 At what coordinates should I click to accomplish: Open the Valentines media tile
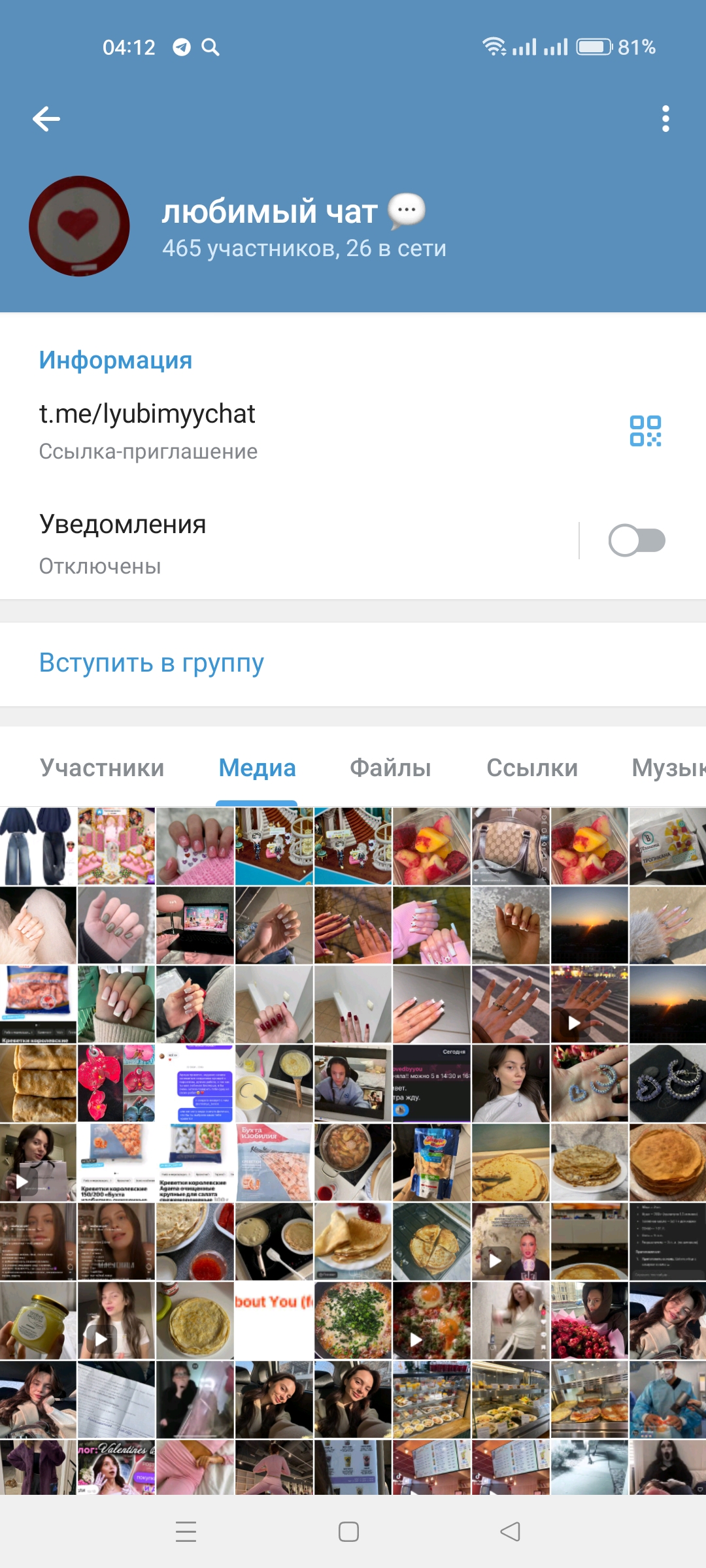point(116,1467)
